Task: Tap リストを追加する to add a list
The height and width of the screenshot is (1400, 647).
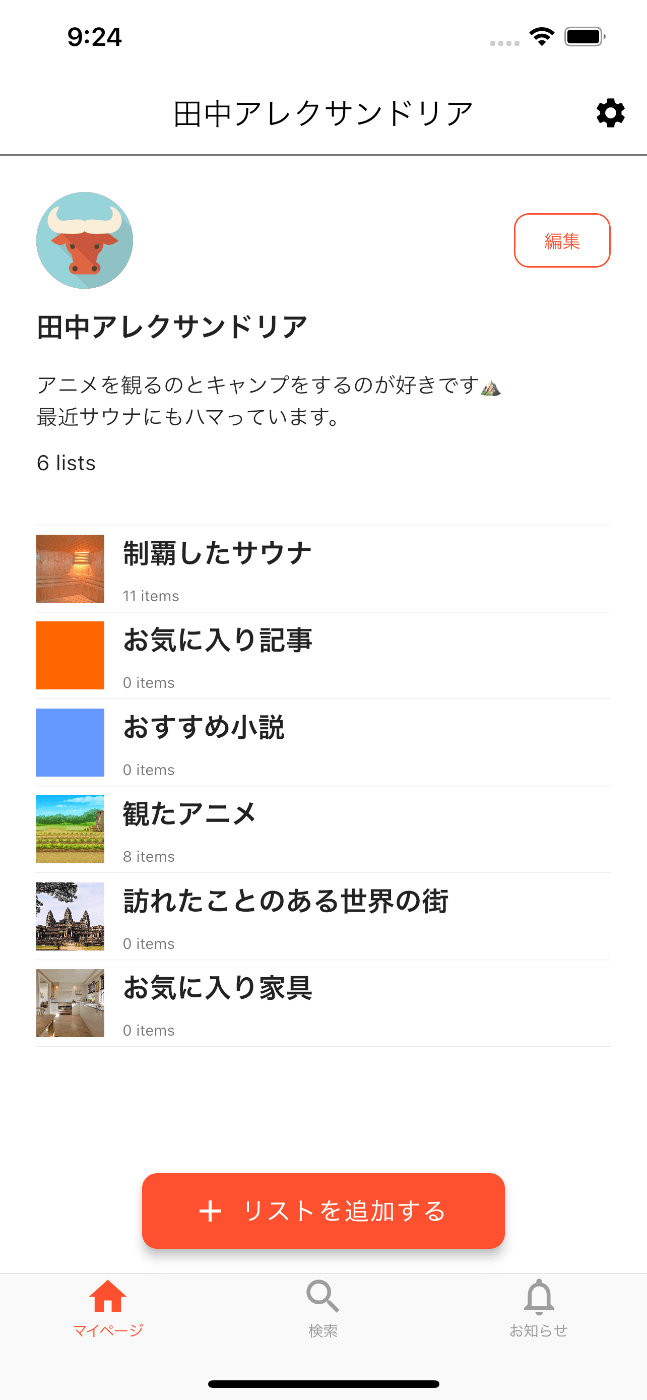Action: (x=323, y=1211)
